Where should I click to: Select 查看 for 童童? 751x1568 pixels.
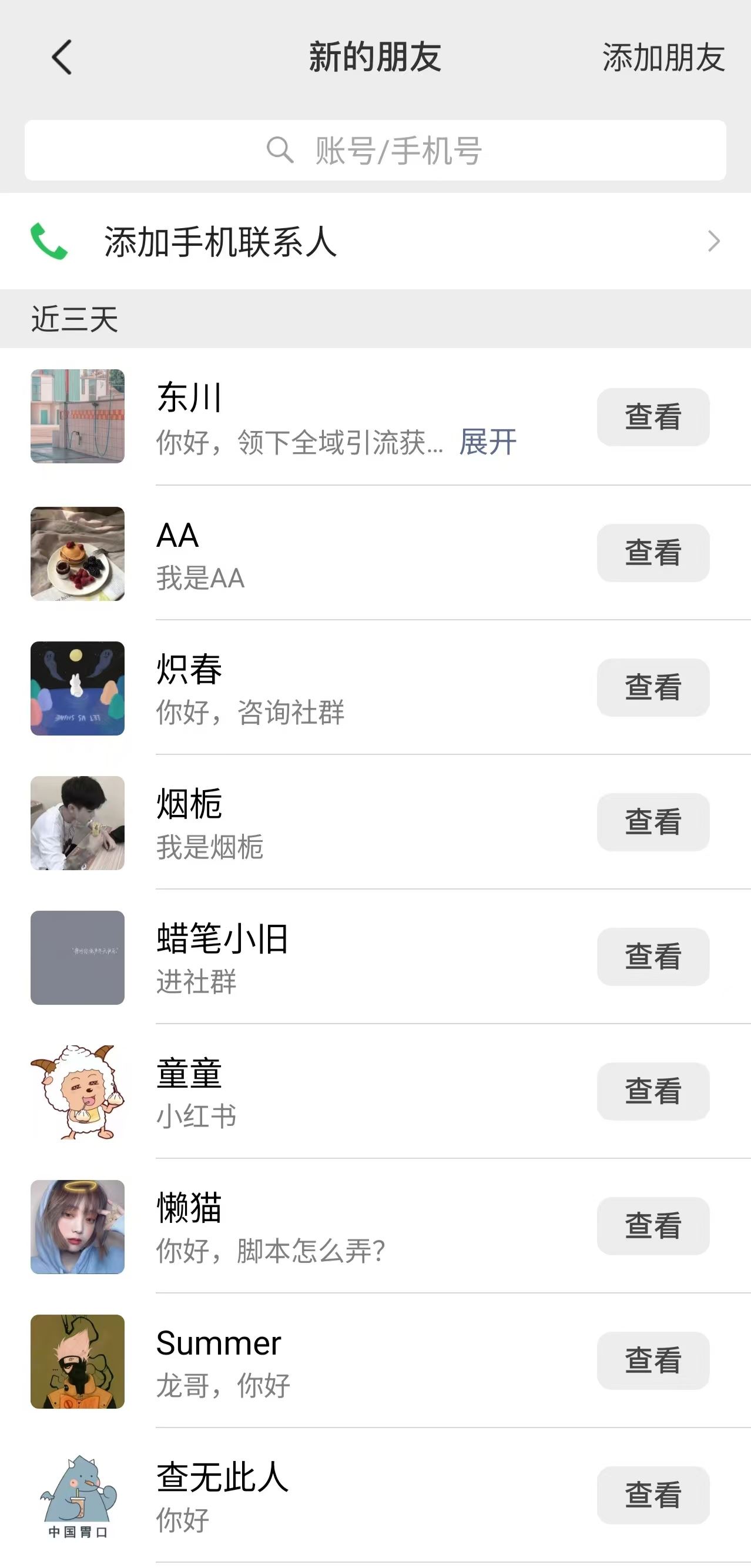(652, 1091)
